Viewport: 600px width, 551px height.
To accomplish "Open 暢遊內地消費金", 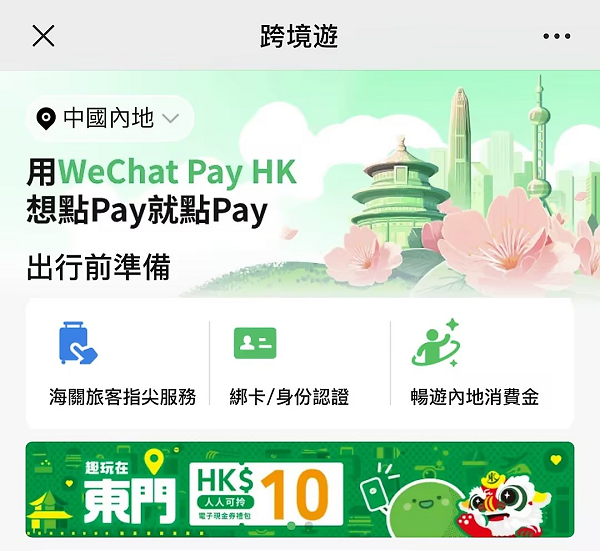I will [474, 363].
